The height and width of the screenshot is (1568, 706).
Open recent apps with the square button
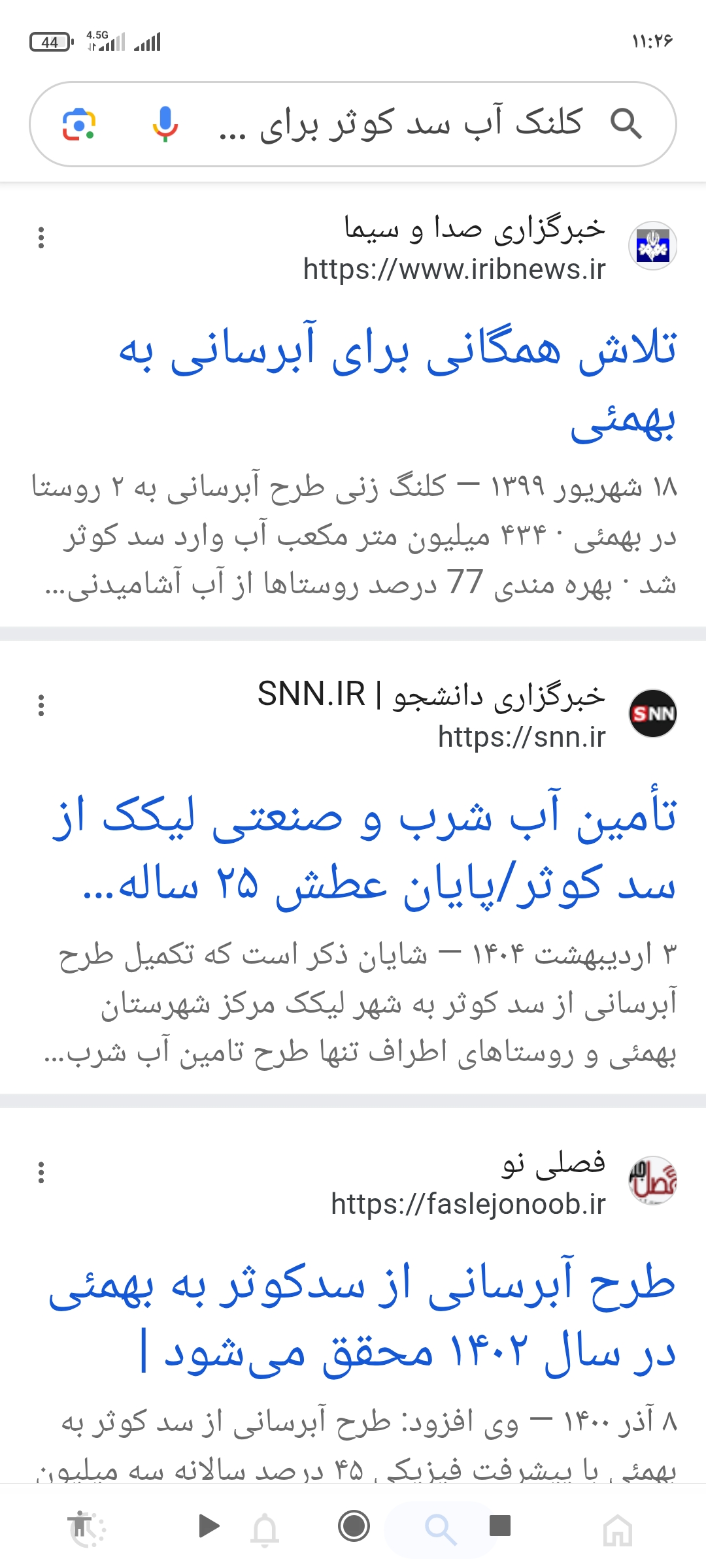(500, 1526)
